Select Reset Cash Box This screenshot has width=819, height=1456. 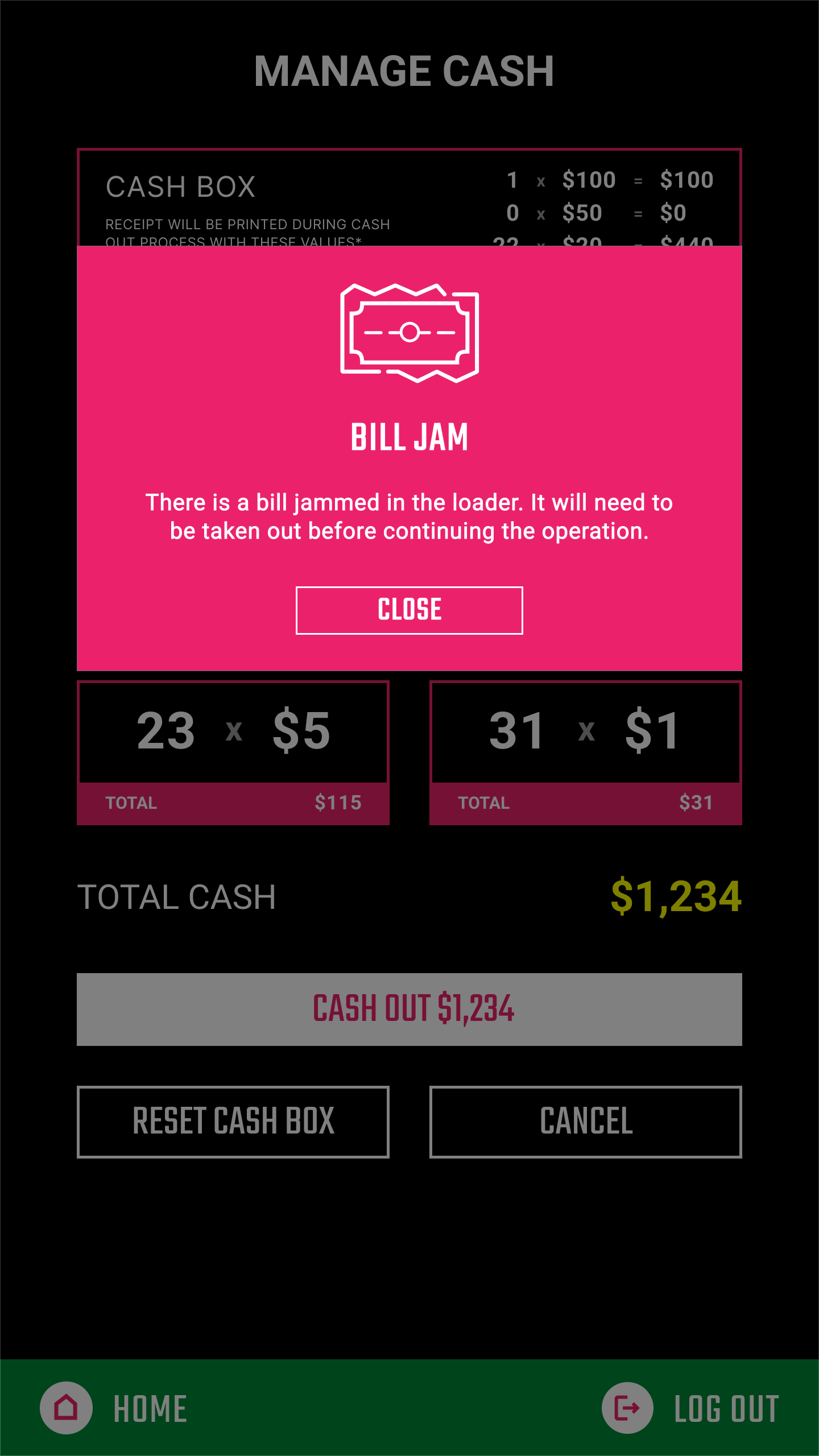(x=233, y=1122)
